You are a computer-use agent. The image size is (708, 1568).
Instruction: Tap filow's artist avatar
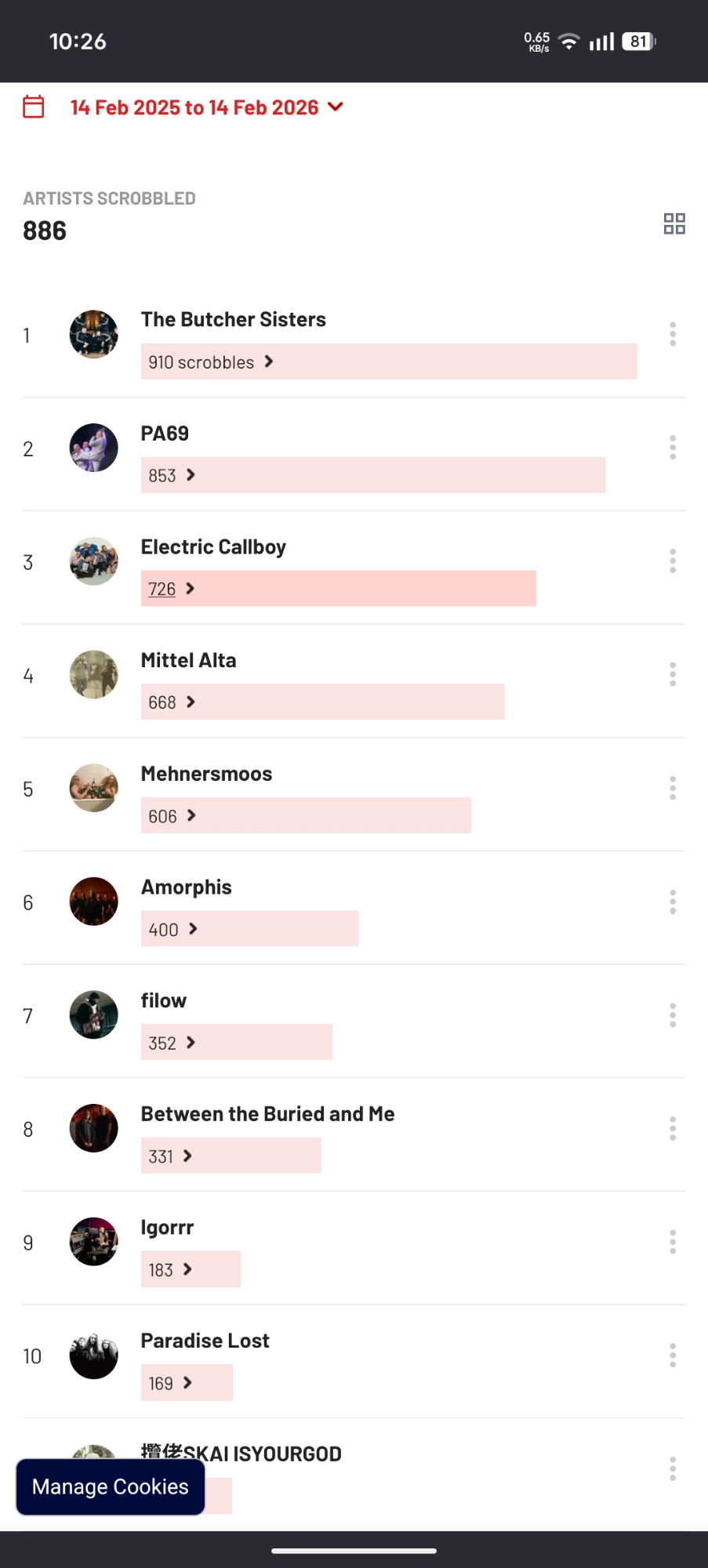(x=93, y=1014)
